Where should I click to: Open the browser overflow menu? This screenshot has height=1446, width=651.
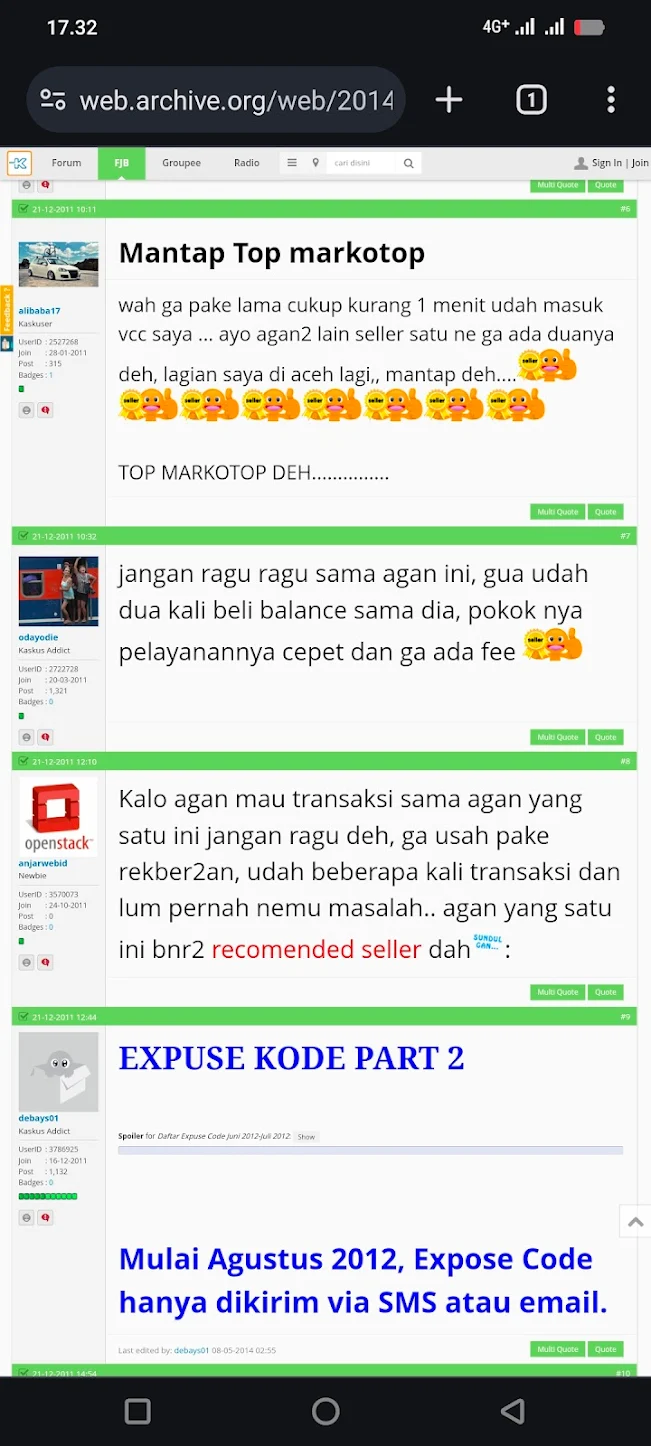pos(611,99)
